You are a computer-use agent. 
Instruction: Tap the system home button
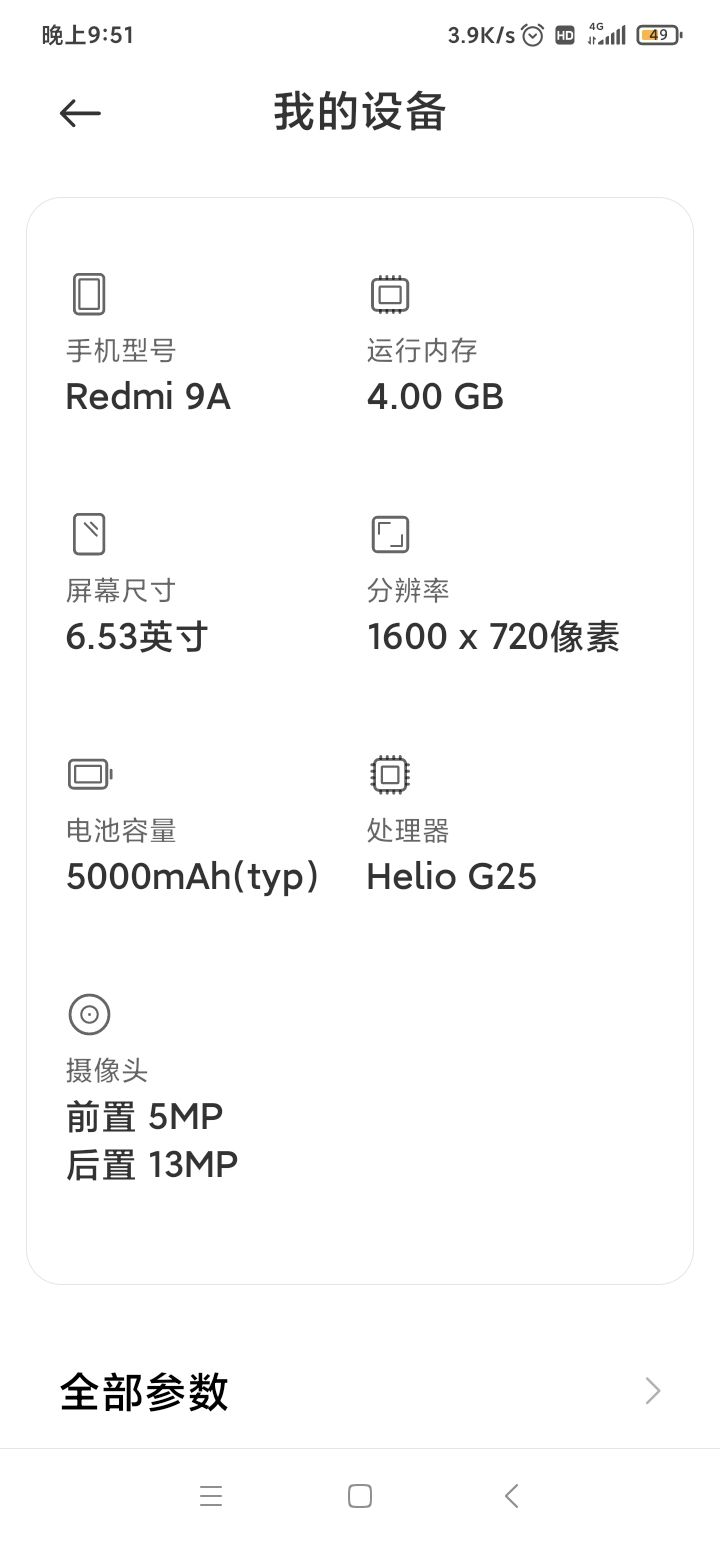pos(360,1496)
